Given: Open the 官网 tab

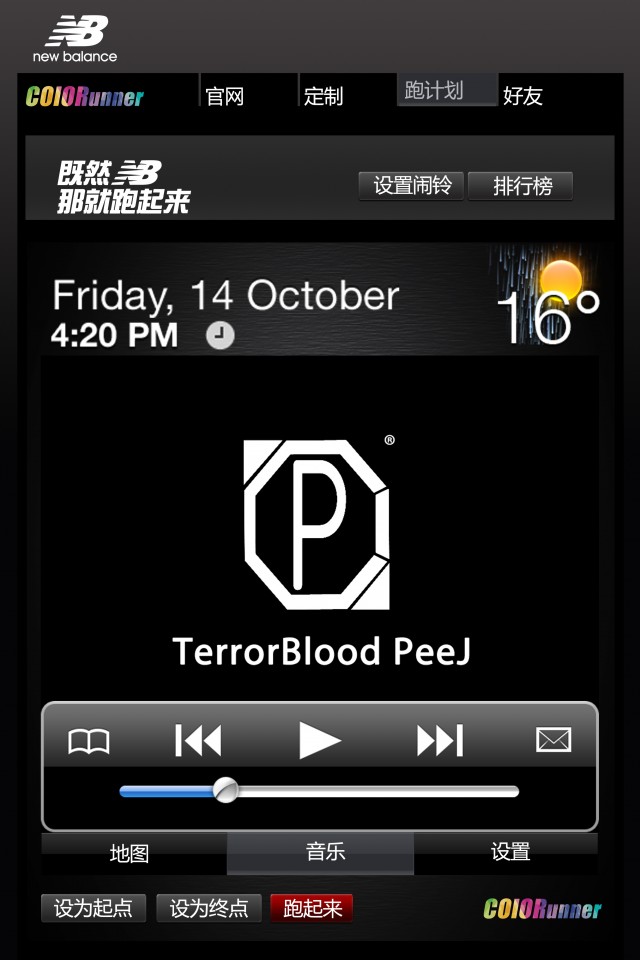Looking at the screenshot, I should pos(225,96).
